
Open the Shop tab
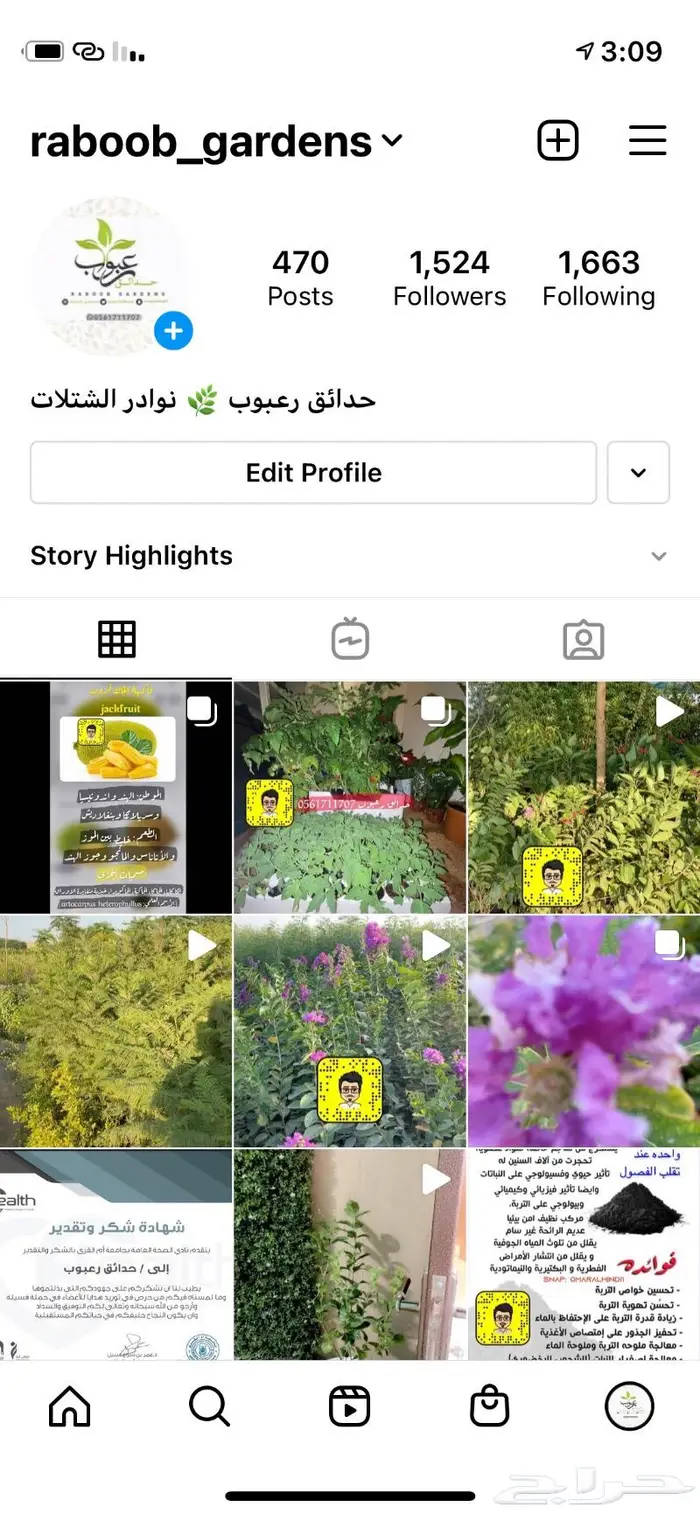pyautogui.click(x=490, y=1407)
